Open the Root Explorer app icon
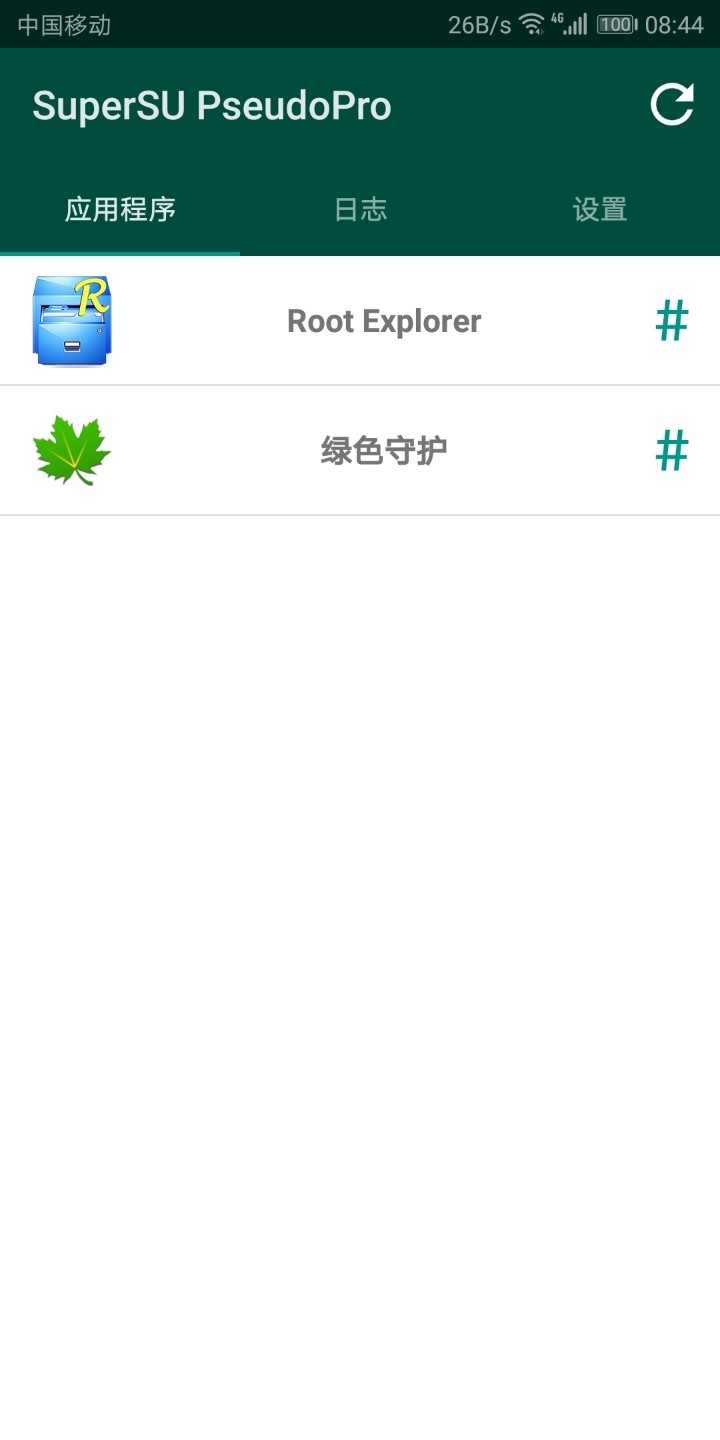This screenshot has width=720, height=1440. pyautogui.click(x=72, y=320)
